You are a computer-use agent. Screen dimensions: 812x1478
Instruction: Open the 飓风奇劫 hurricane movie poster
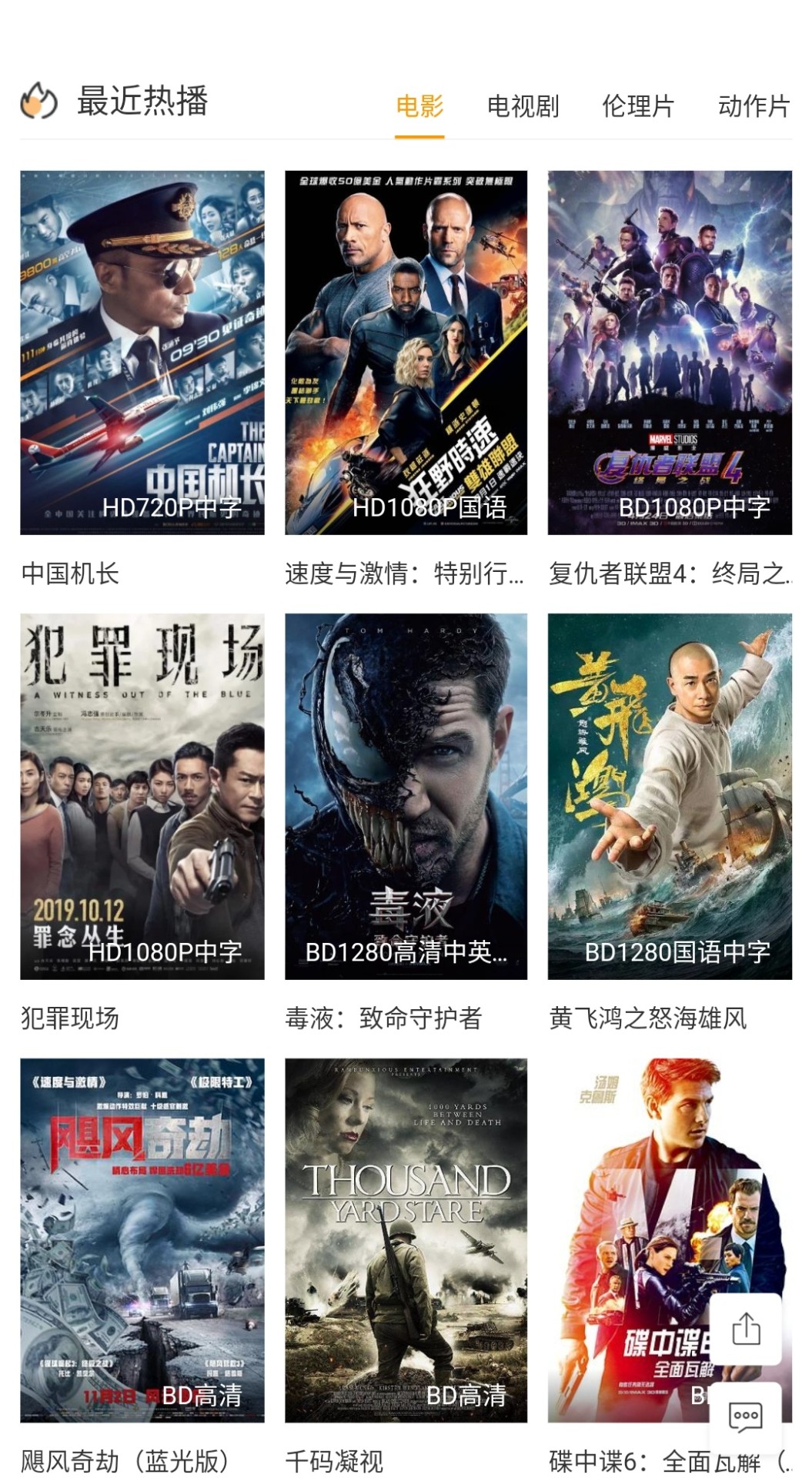click(x=141, y=1239)
